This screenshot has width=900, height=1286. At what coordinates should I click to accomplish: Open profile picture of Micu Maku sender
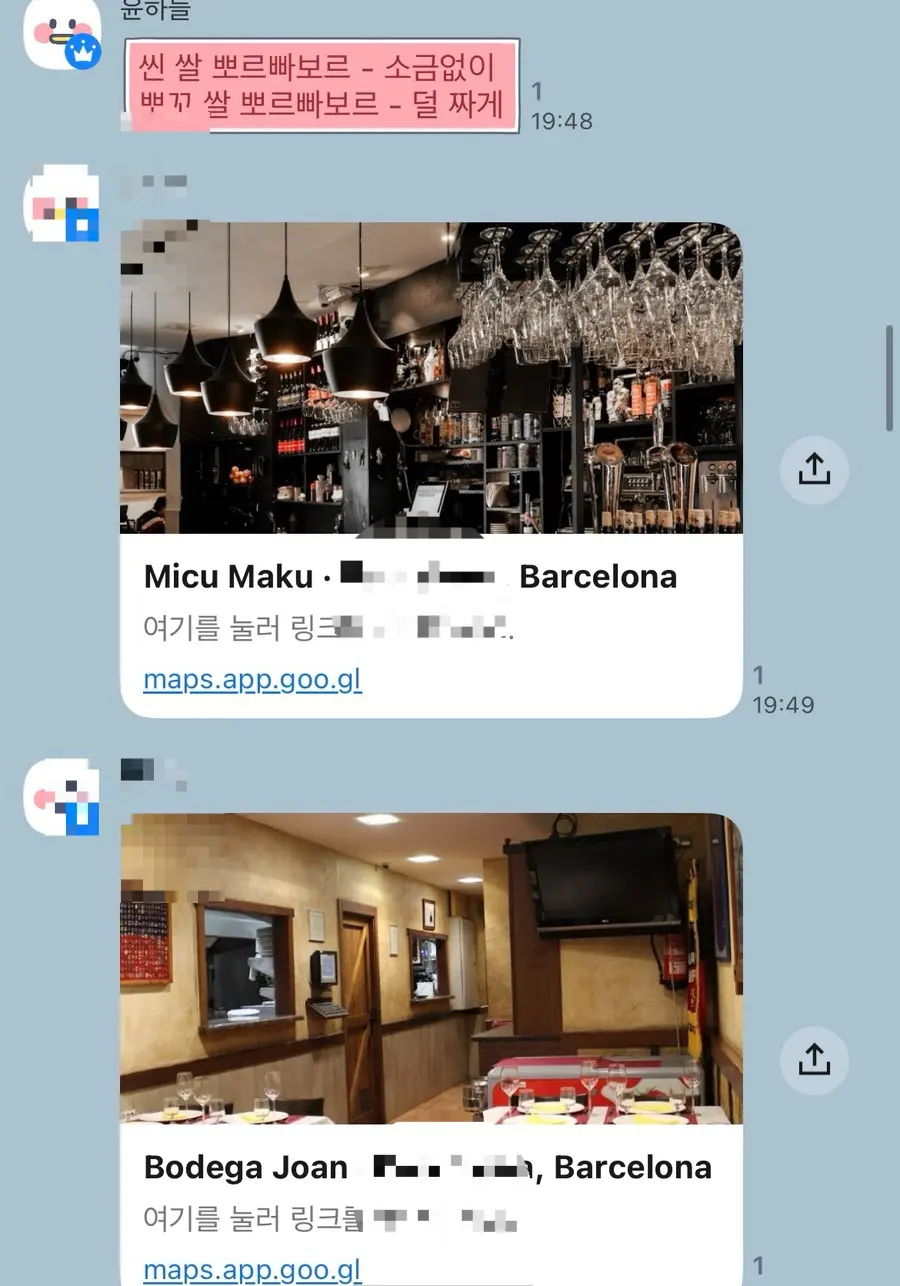click(62, 204)
